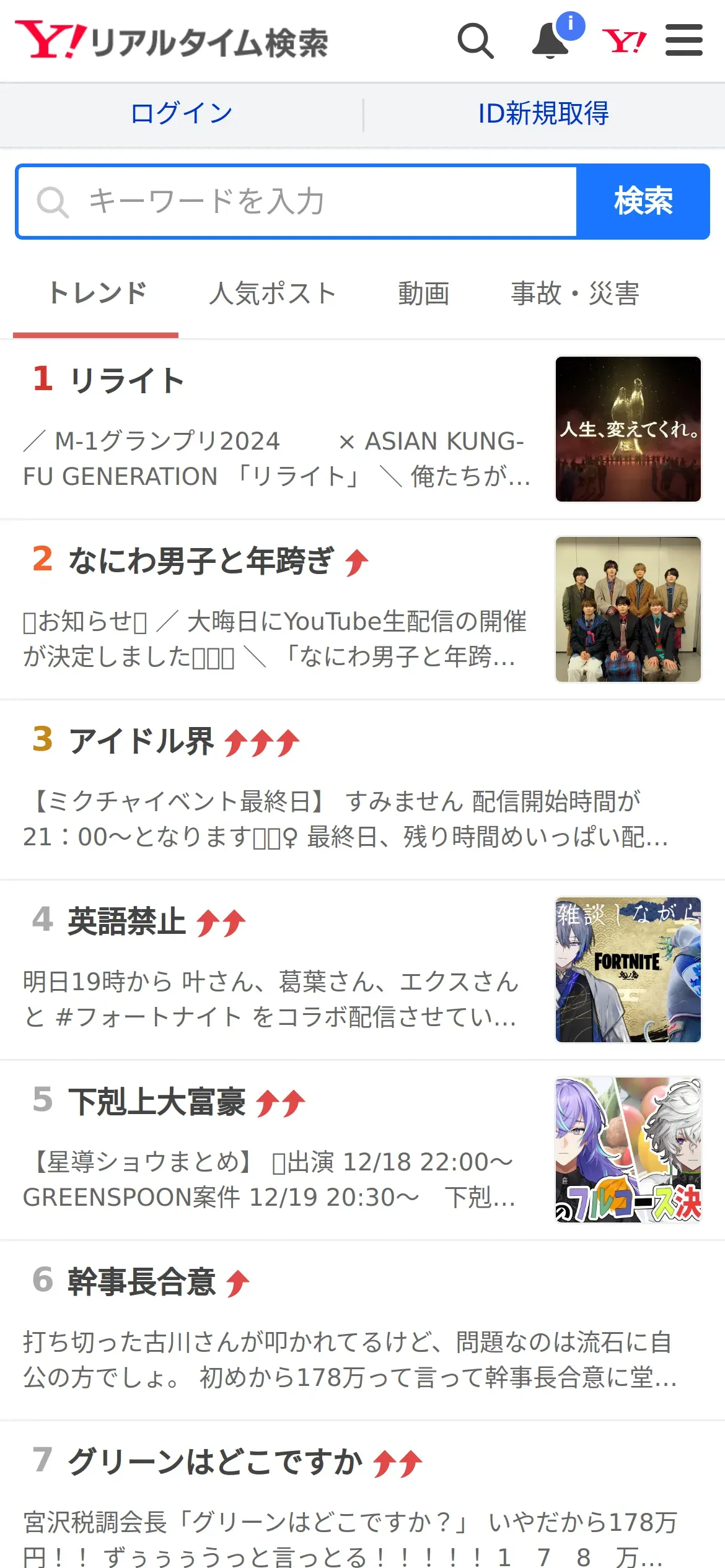Open trend 7 グリーンはどこですか

click(362, 1495)
